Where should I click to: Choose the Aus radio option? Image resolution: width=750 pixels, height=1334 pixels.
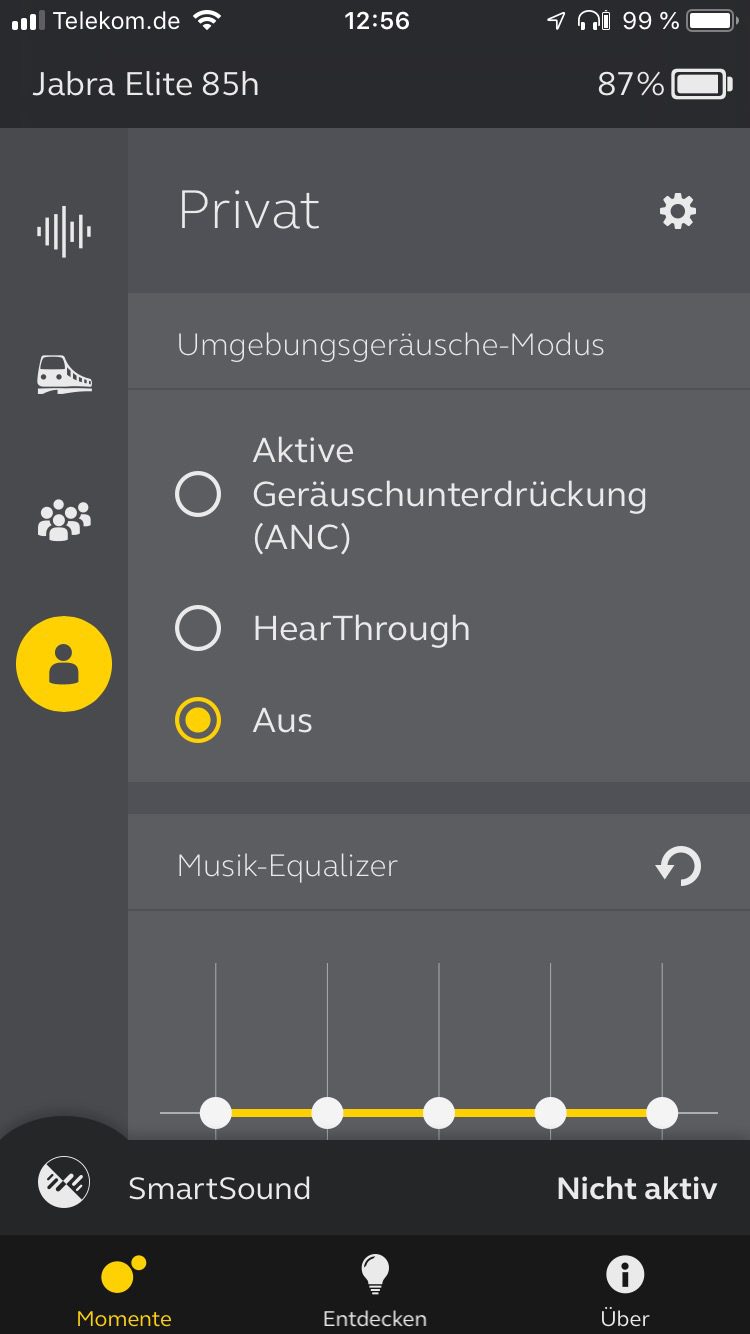click(x=198, y=721)
